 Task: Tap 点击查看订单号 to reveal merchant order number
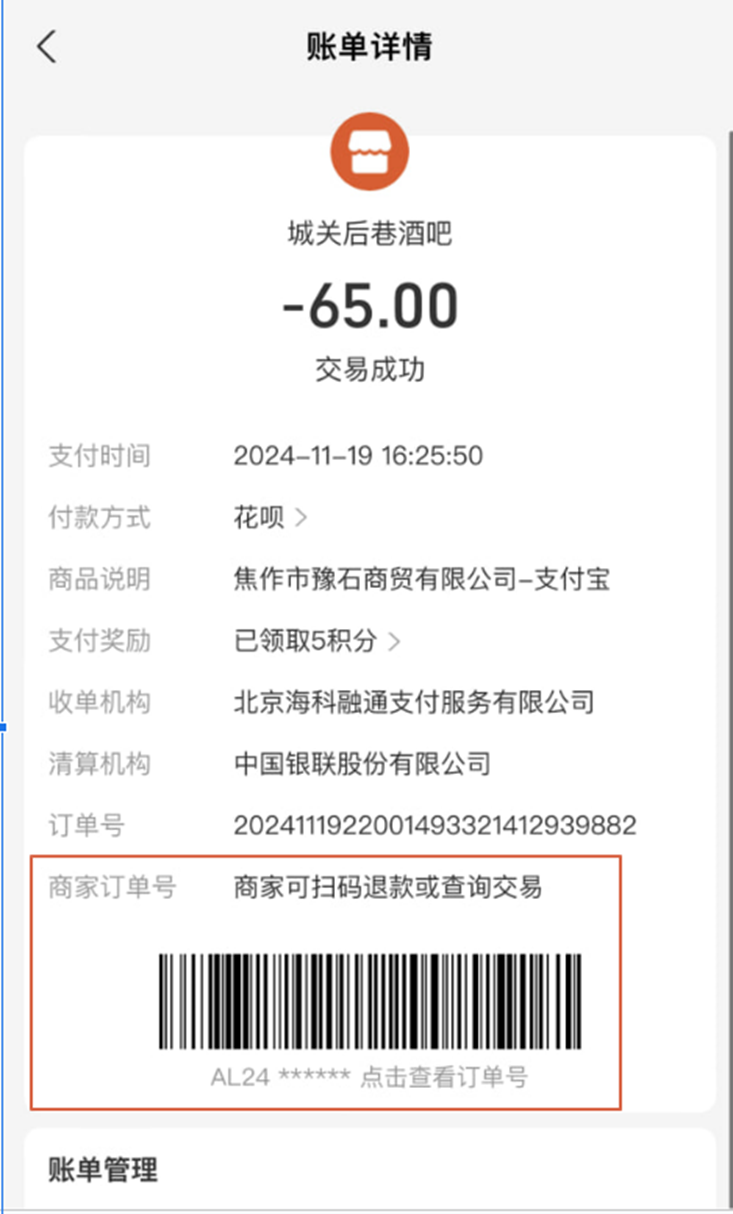click(x=443, y=1077)
